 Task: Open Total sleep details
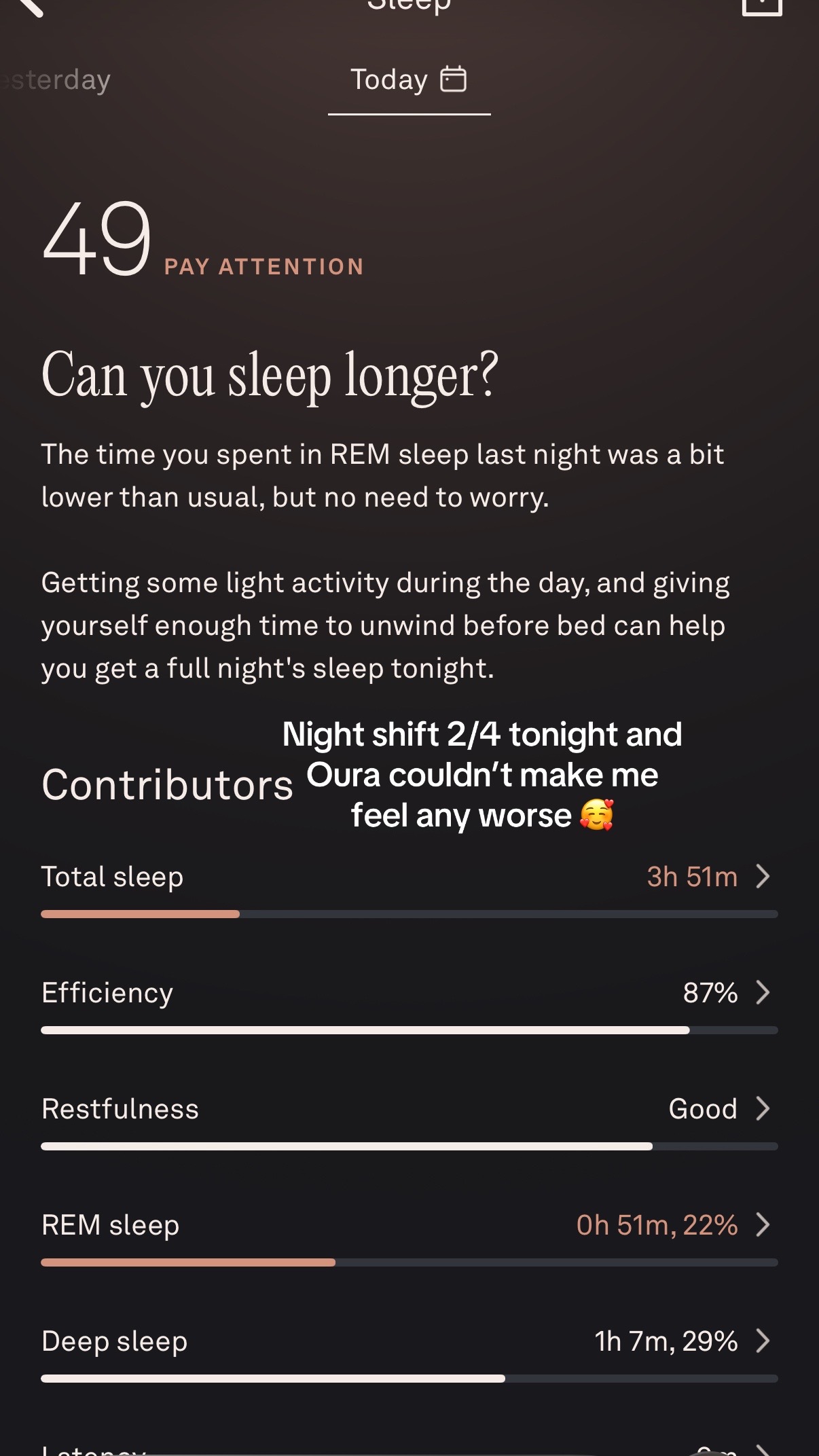(409, 890)
